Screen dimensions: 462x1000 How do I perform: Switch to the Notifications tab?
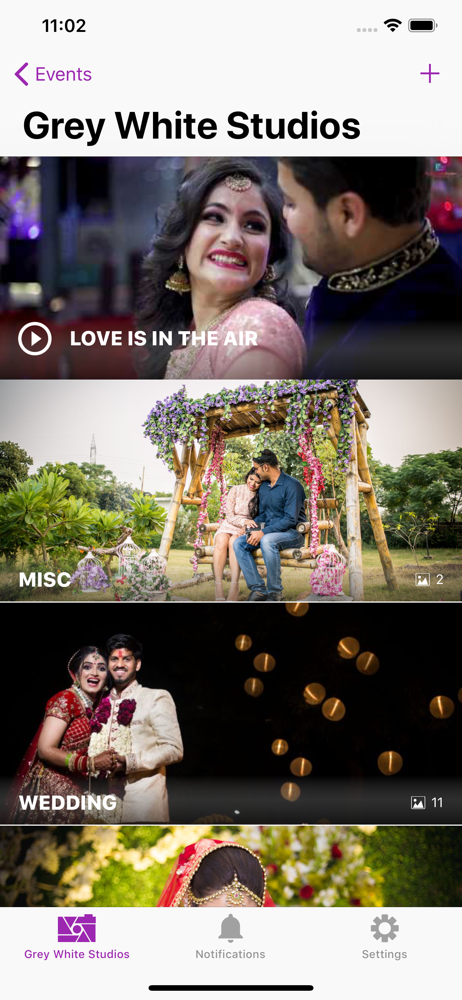pos(230,937)
